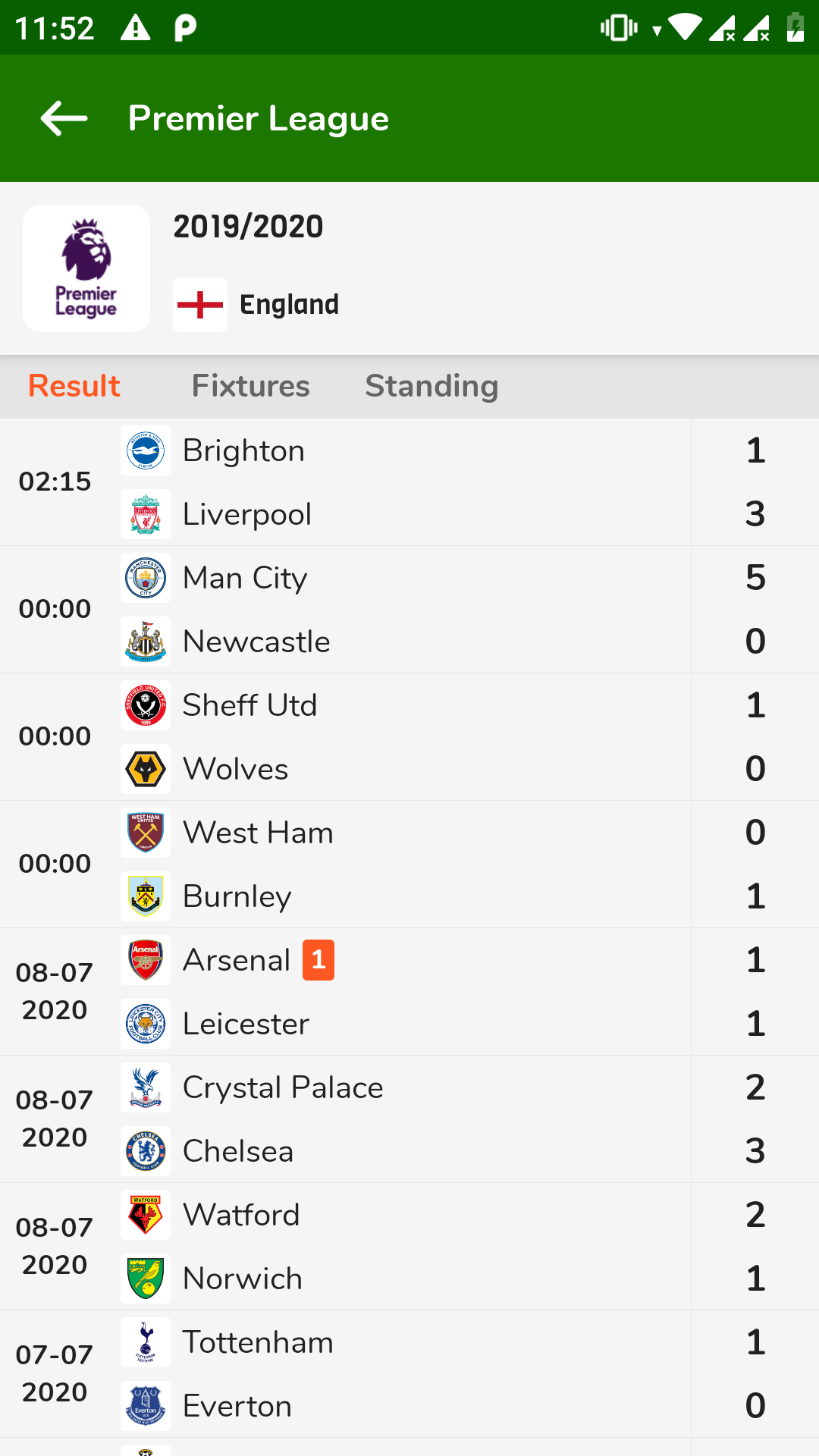
Task: Open the Man City vs Newcastle match
Action: 409,610
